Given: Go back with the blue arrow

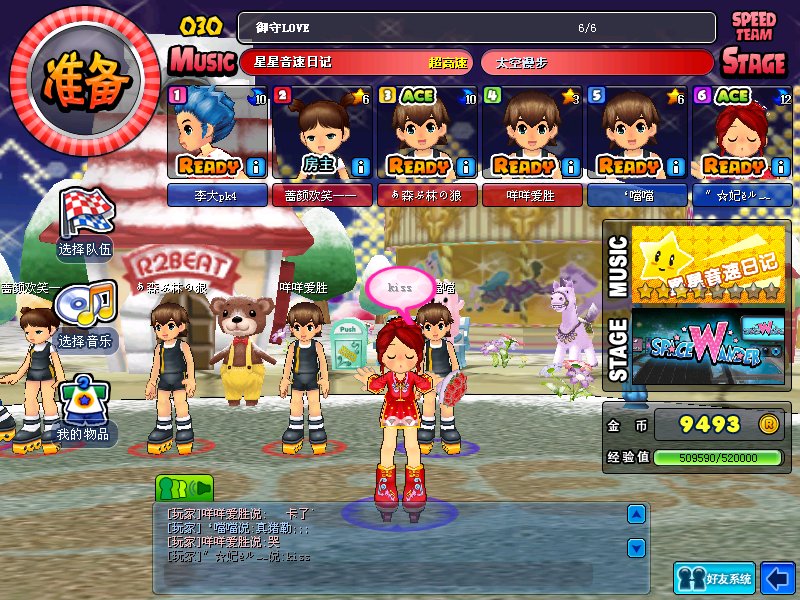Looking at the screenshot, I should click(x=778, y=578).
